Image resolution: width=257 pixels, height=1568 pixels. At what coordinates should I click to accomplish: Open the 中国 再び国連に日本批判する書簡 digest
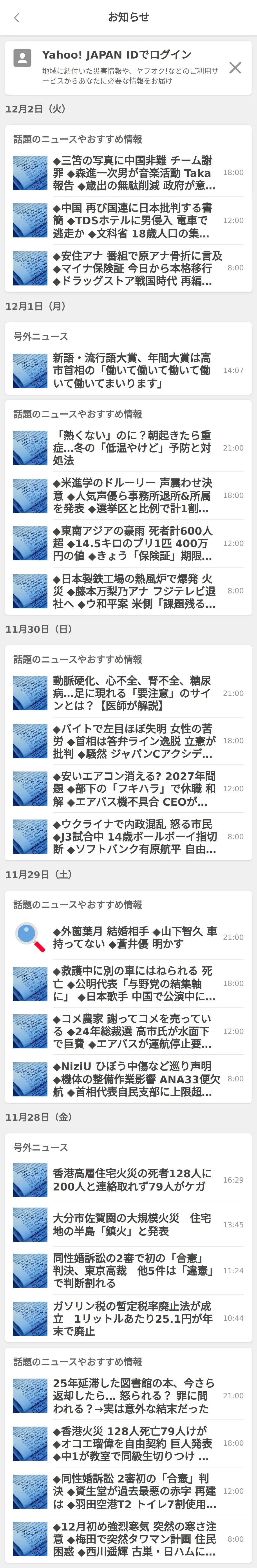pyautogui.click(x=134, y=220)
